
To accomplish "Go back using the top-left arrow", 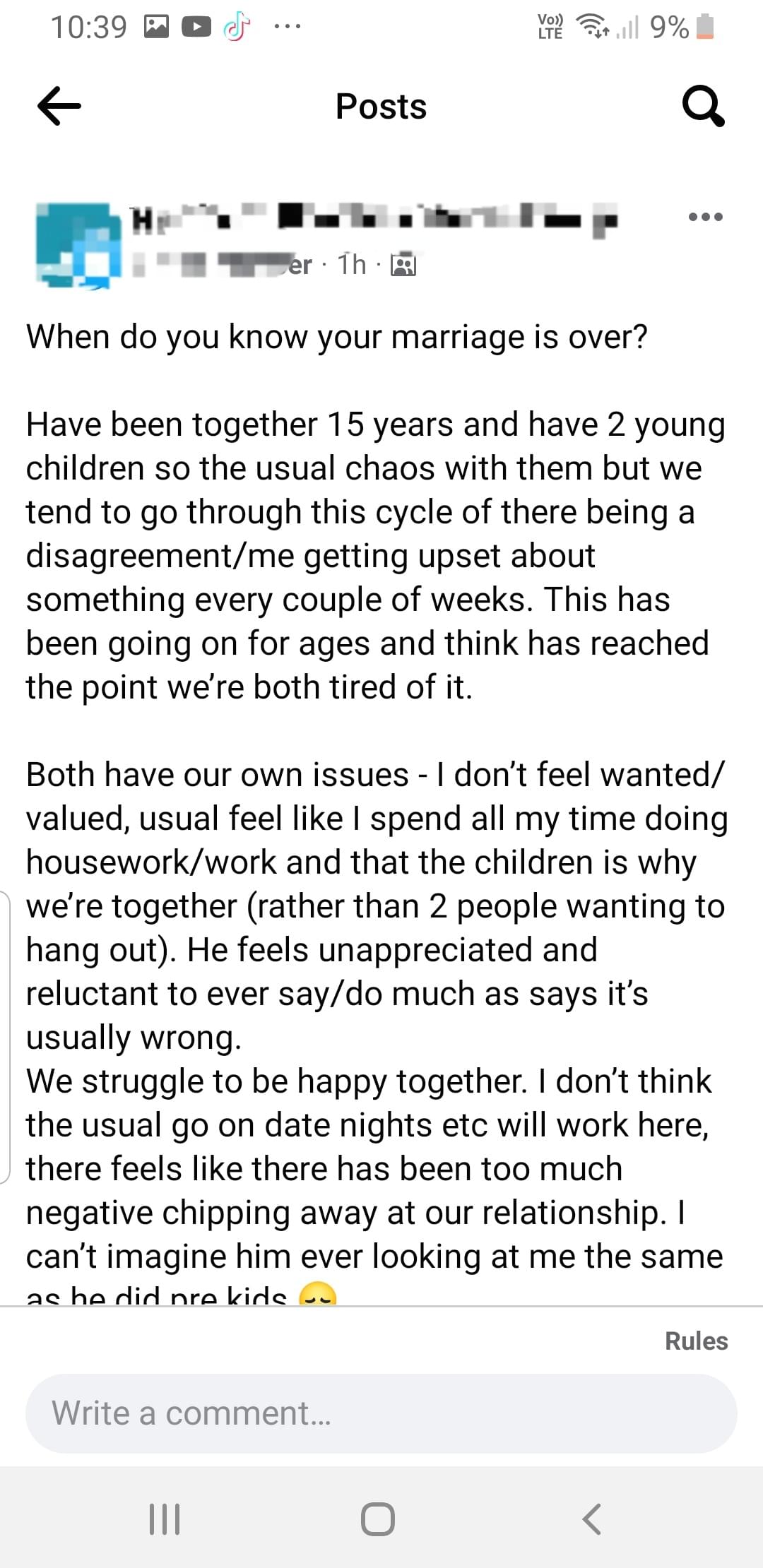I will (x=59, y=107).
